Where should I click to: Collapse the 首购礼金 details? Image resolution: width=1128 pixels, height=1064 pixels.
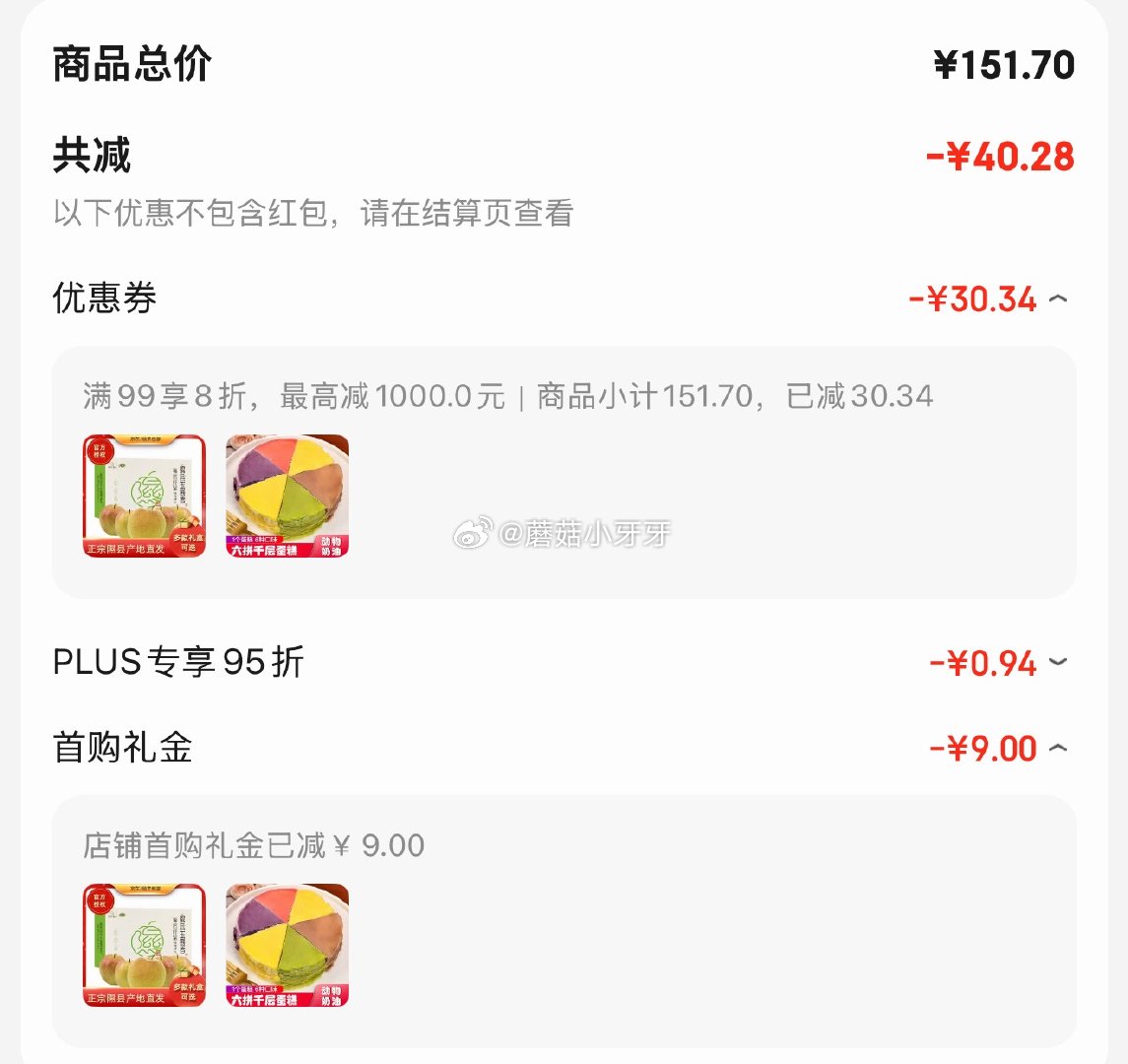[1058, 749]
